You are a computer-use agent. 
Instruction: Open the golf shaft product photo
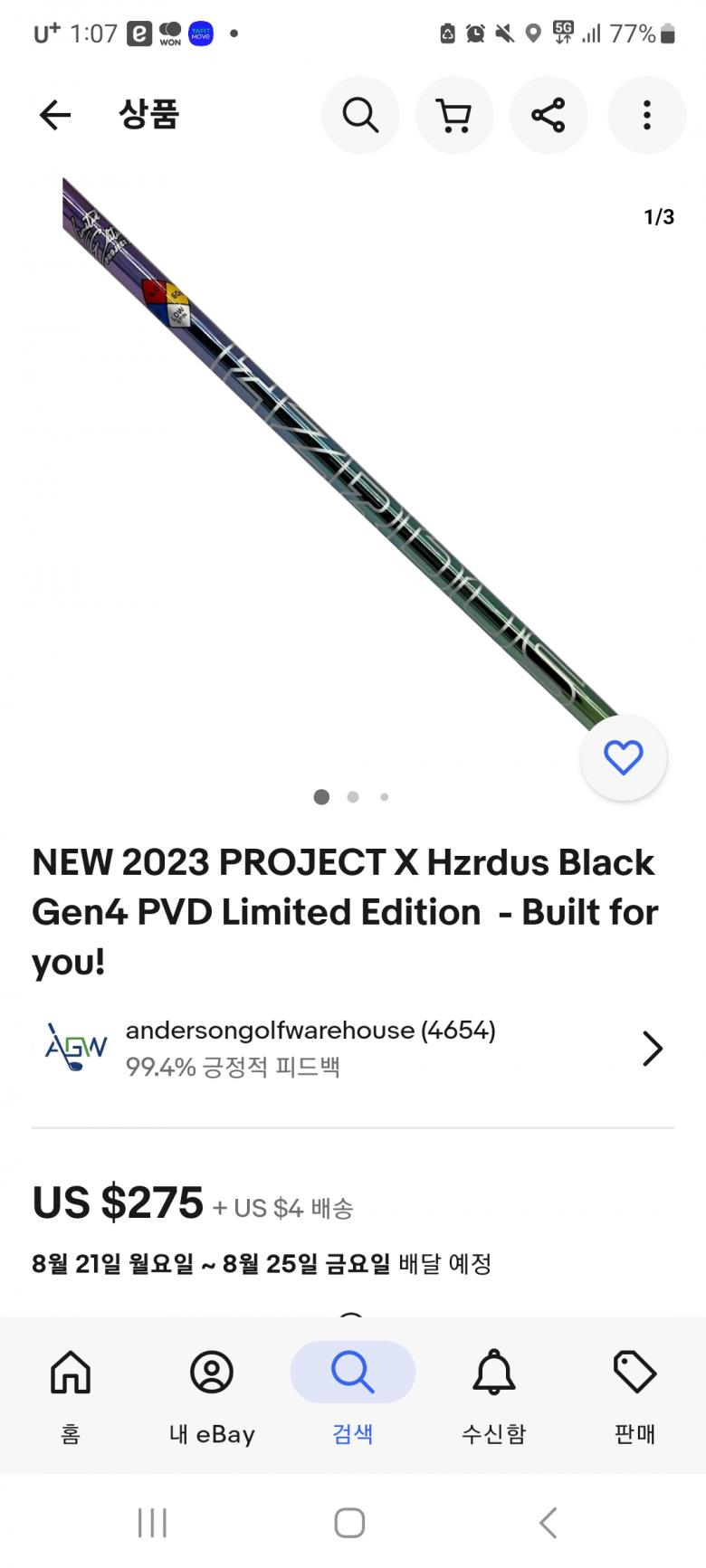click(x=344, y=470)
